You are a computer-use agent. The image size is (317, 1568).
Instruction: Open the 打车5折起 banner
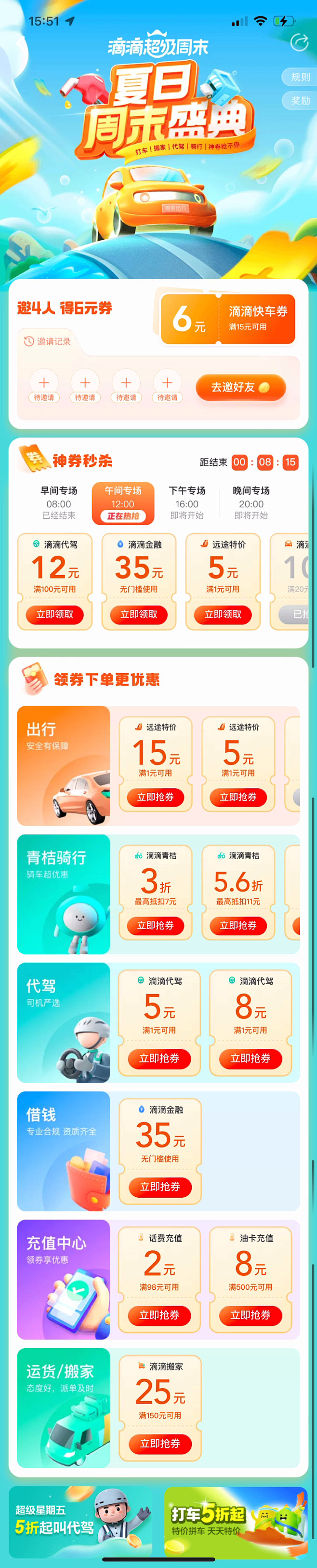(x=236, y=1520)
